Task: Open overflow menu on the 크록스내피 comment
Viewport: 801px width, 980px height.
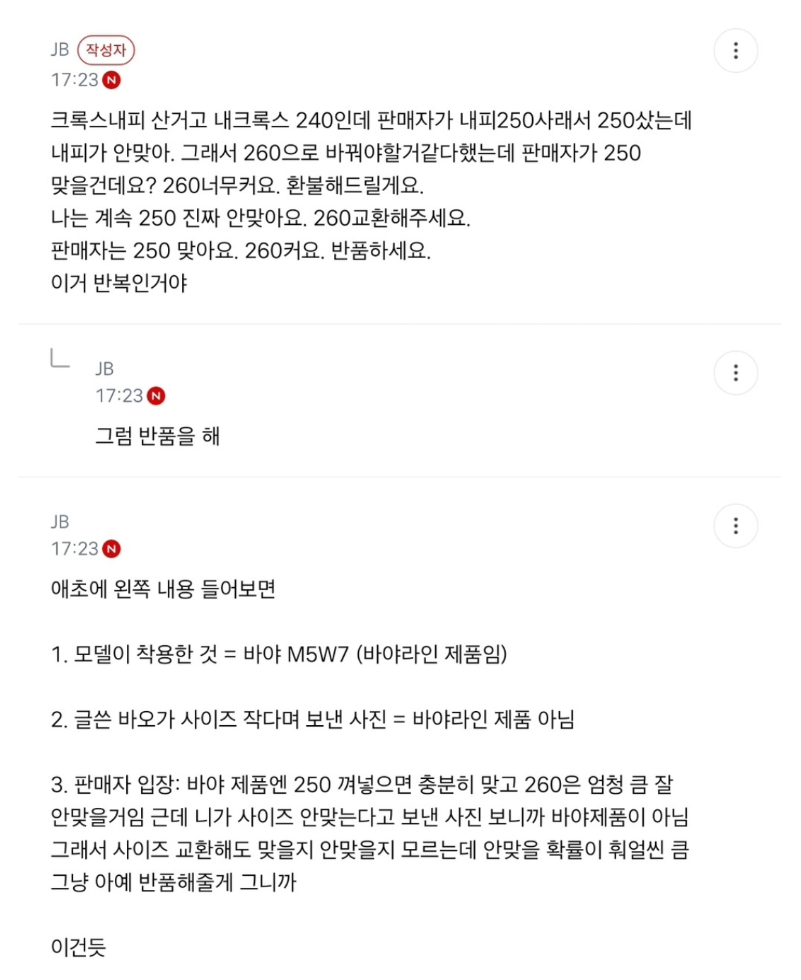Action: (736, 51)
